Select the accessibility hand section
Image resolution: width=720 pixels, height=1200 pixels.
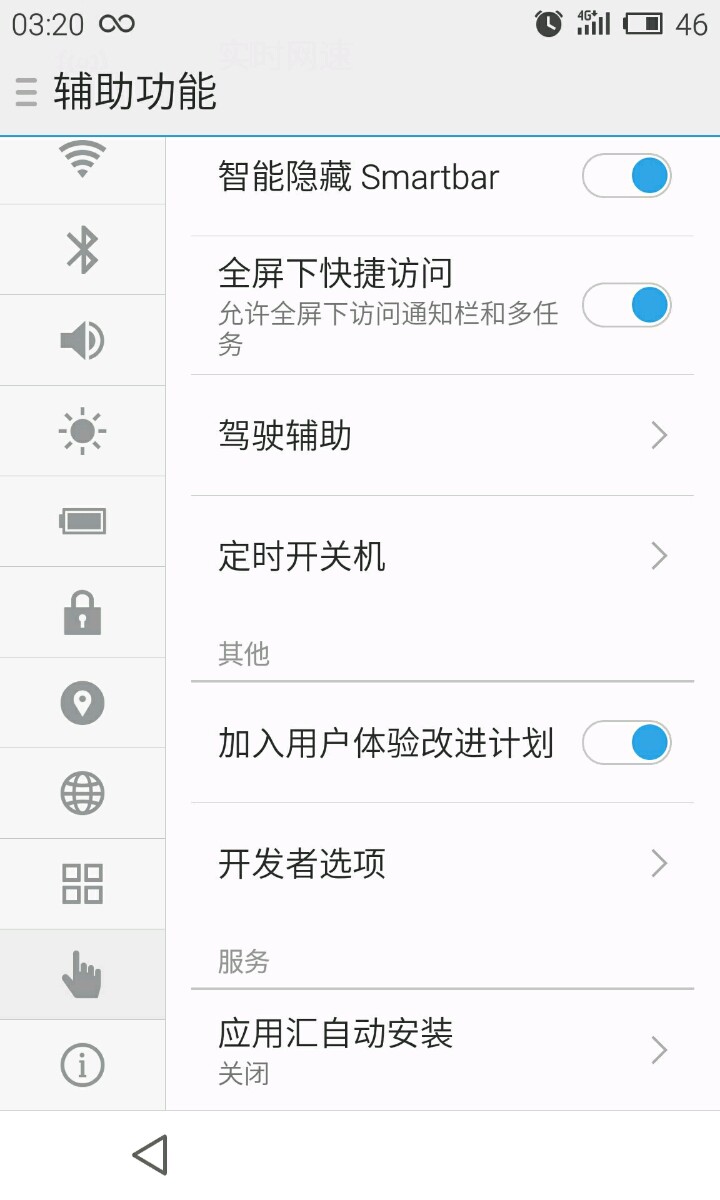[82, 975]
